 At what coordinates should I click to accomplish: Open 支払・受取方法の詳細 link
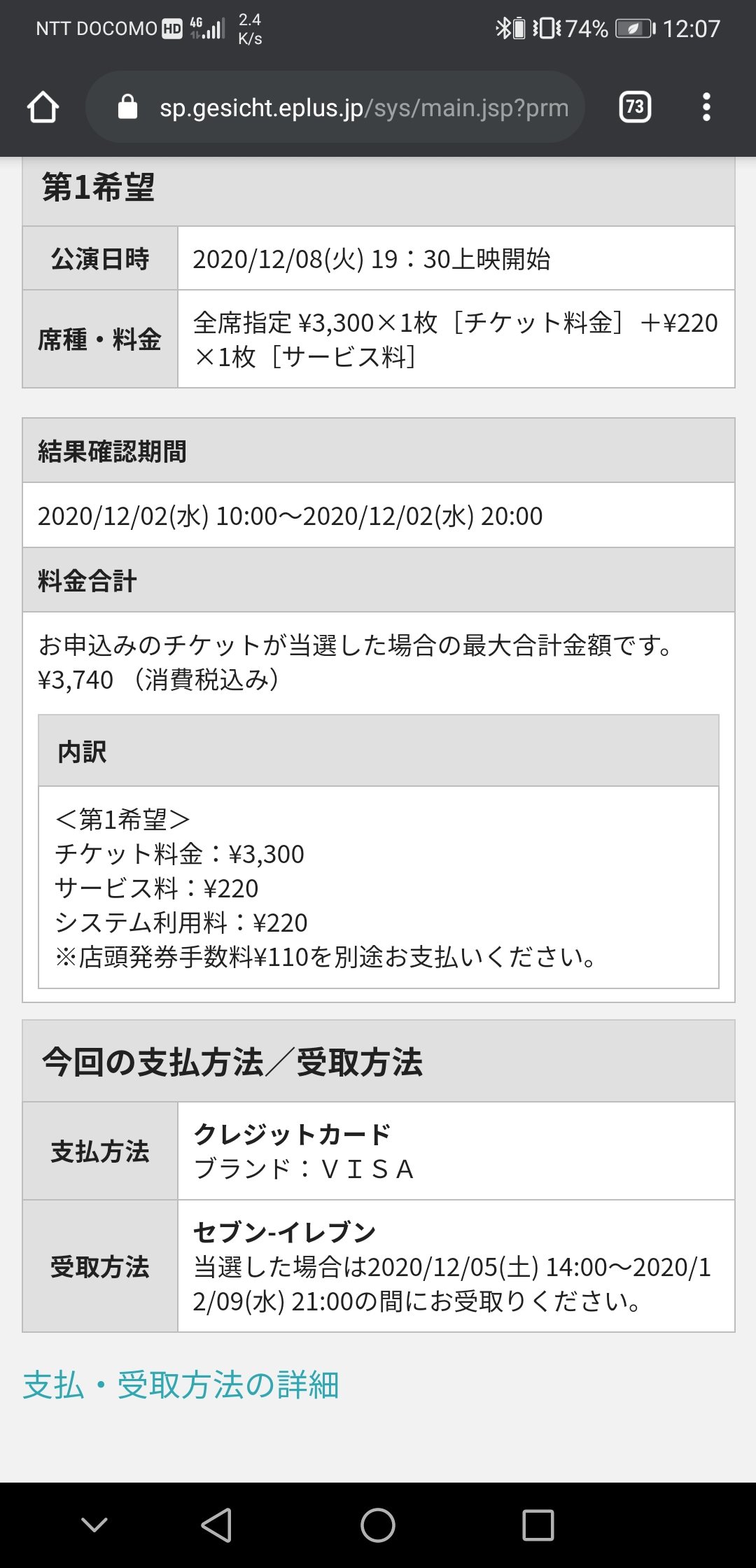coord(181,1385)
